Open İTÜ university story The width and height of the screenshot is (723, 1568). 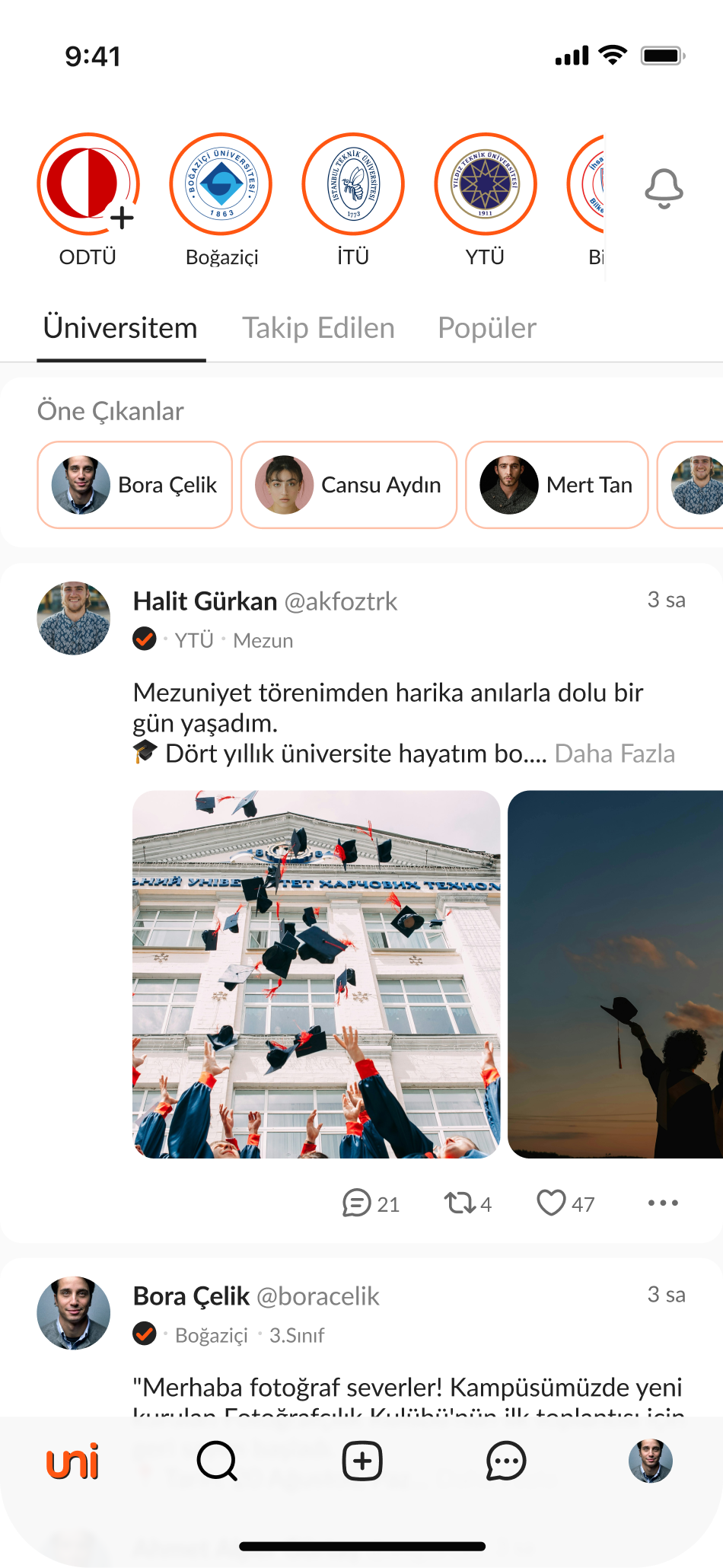[353, 185]
